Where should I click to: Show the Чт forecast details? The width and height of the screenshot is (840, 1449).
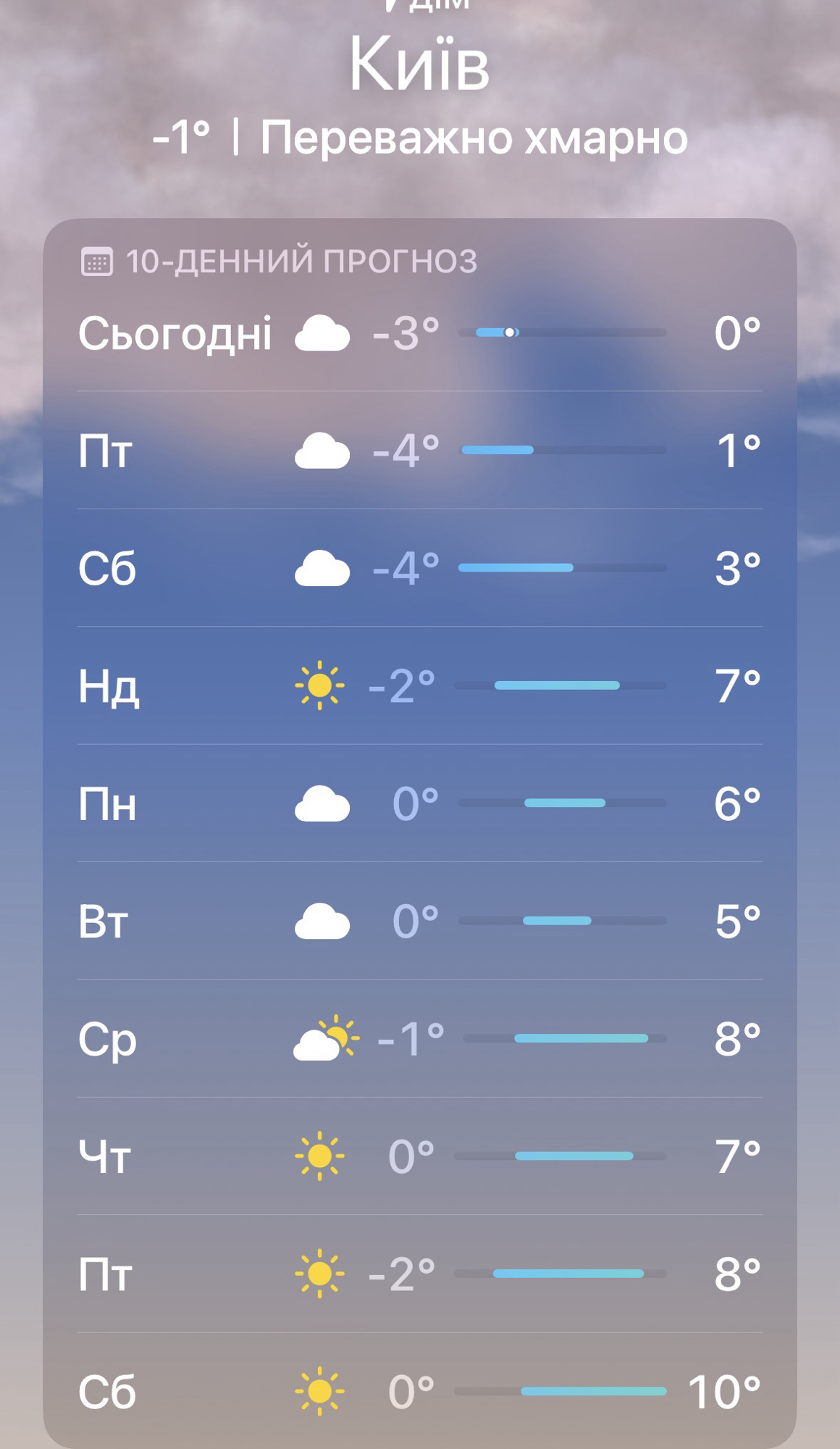pos(420,1156)
